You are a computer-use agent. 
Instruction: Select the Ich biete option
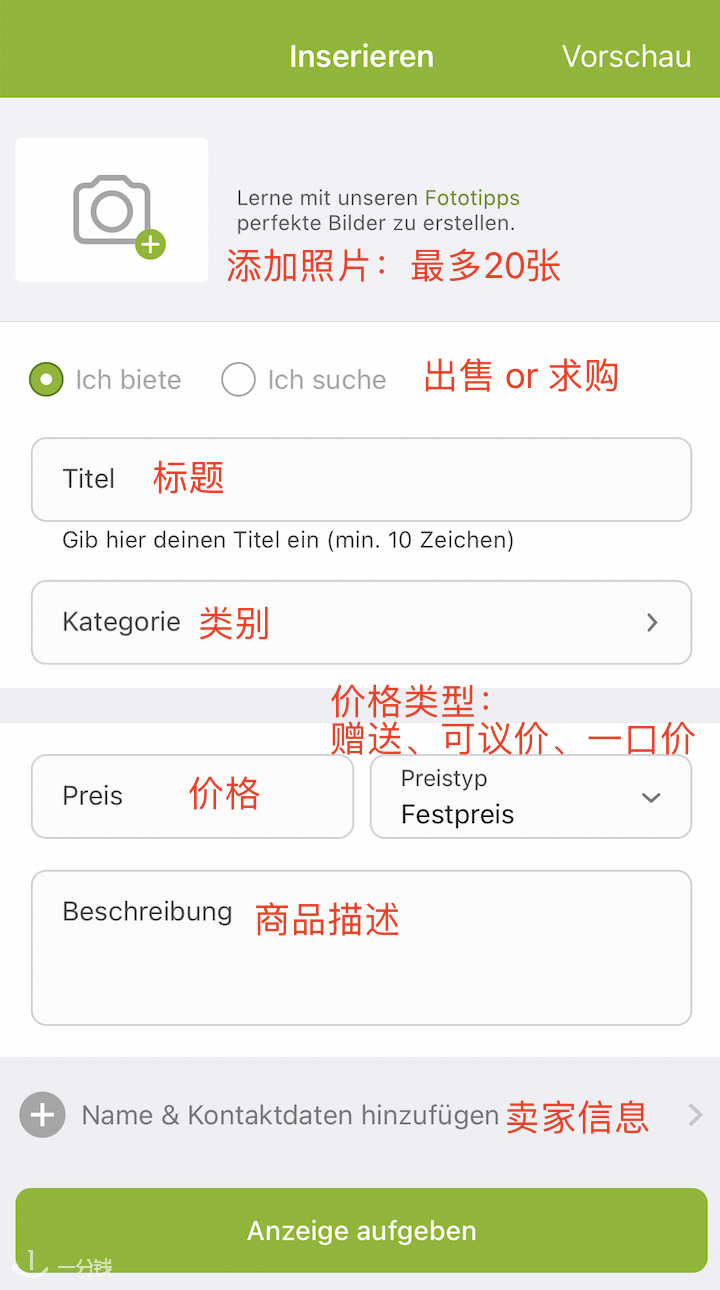tap(105, 380)
